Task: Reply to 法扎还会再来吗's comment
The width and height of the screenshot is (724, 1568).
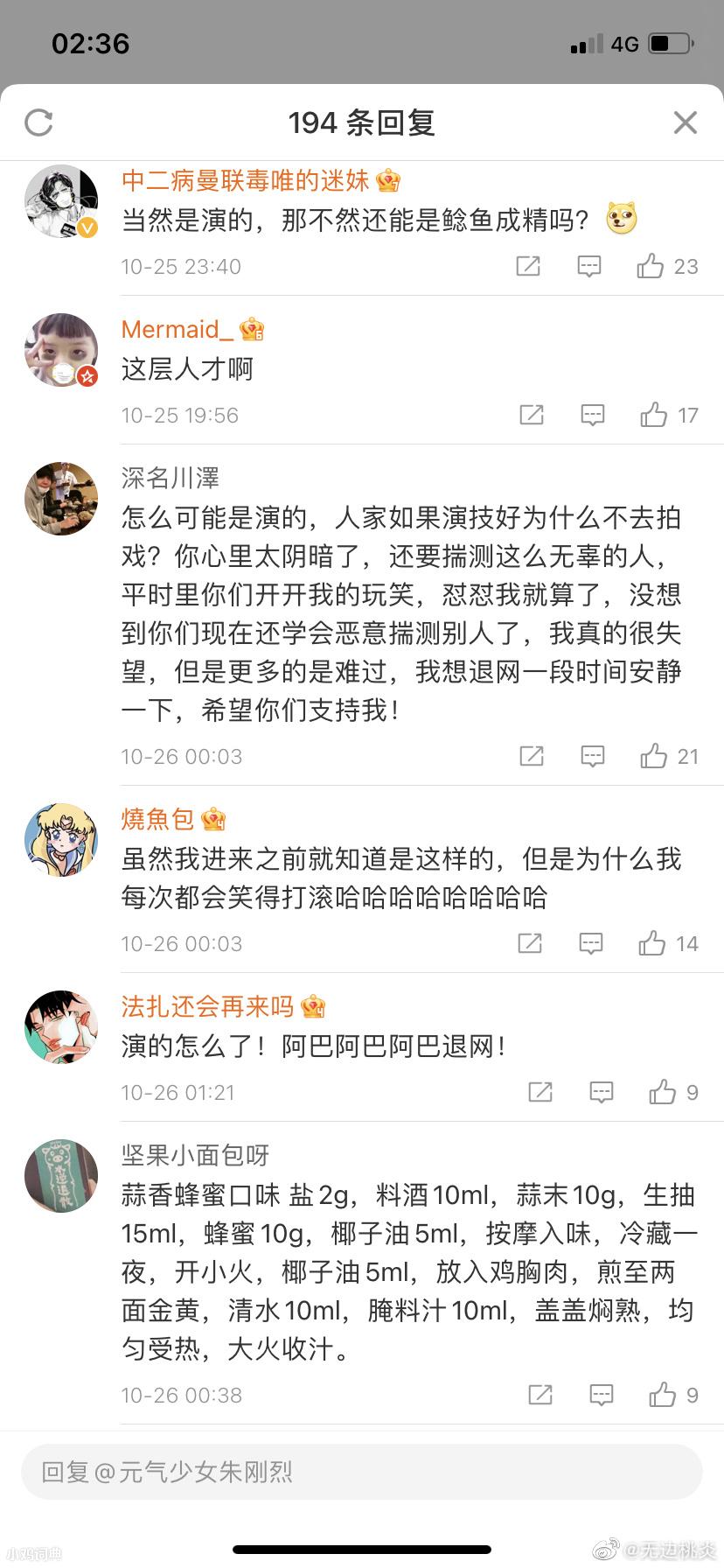Action: tap(602, 1092)
